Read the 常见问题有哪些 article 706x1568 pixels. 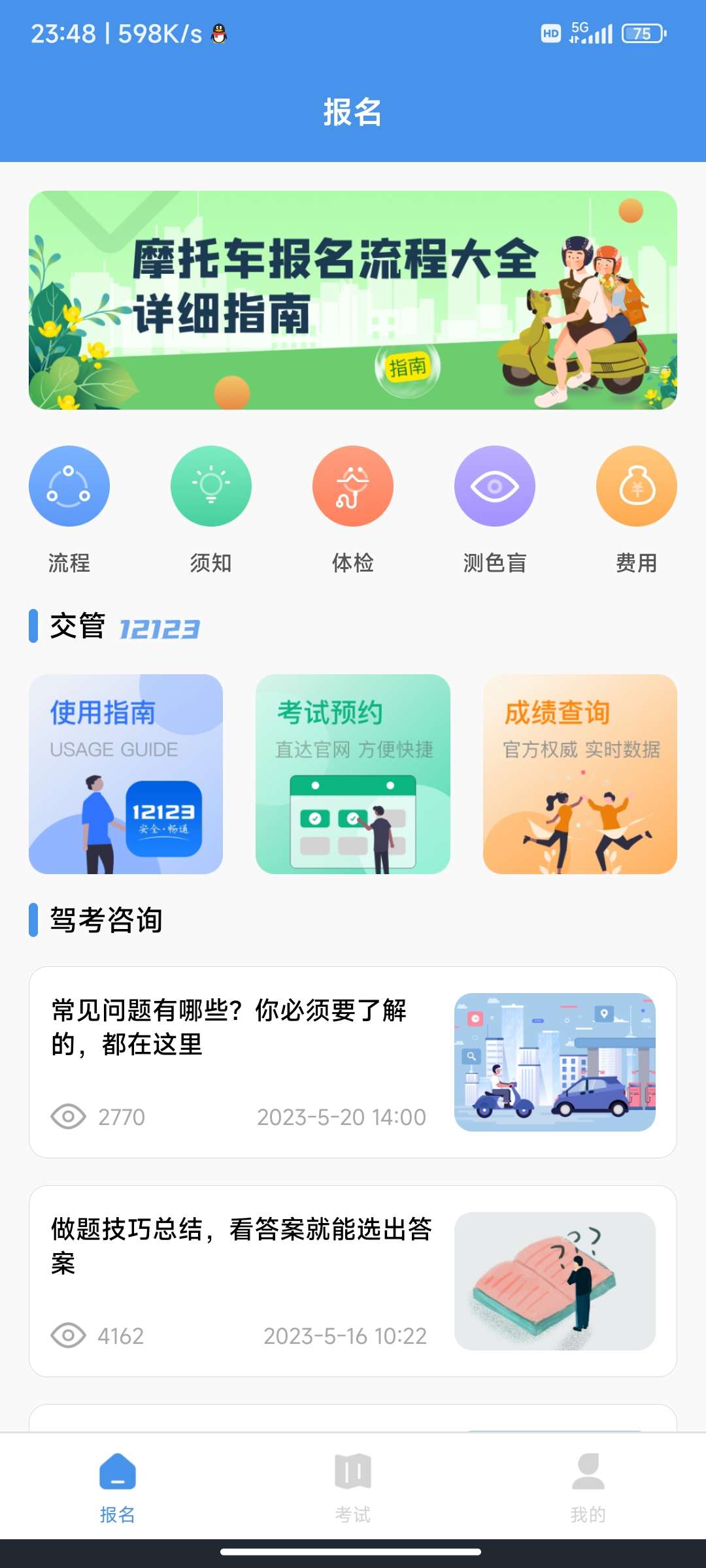[x=353, y=1062]
